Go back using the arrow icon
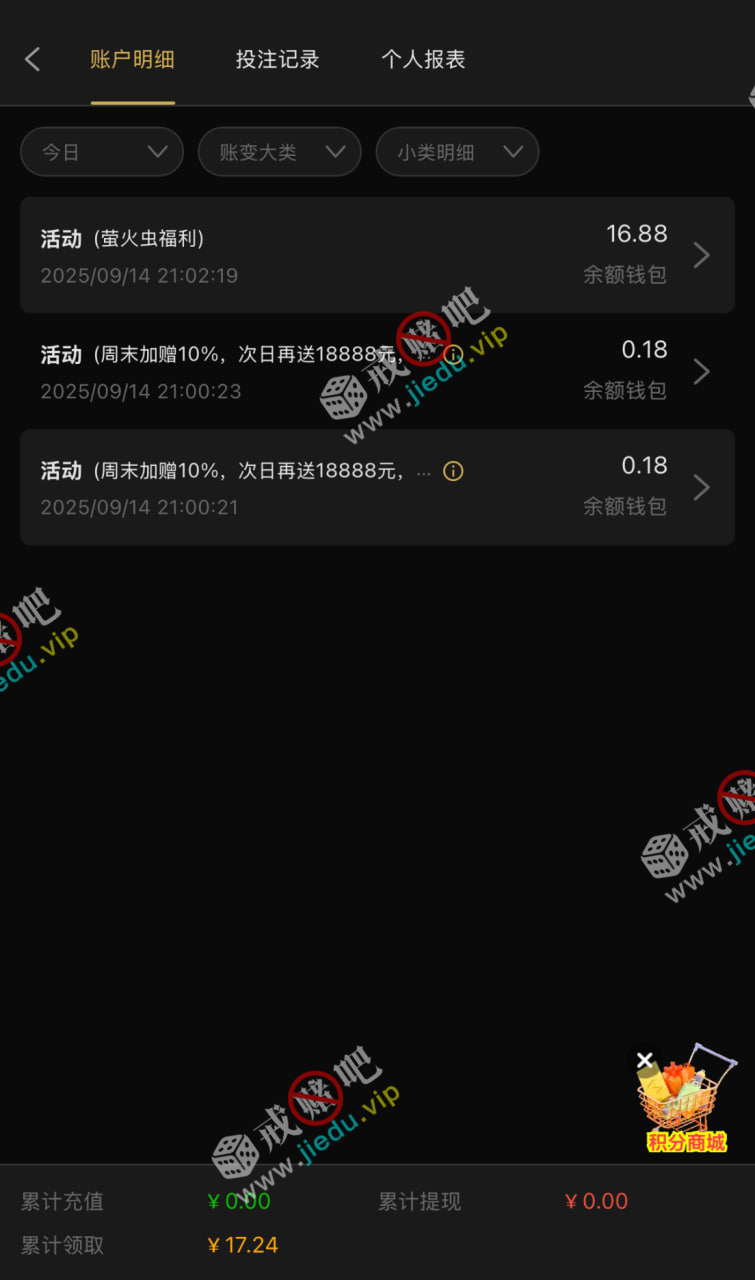755x1280 pixels. point(32,60)
